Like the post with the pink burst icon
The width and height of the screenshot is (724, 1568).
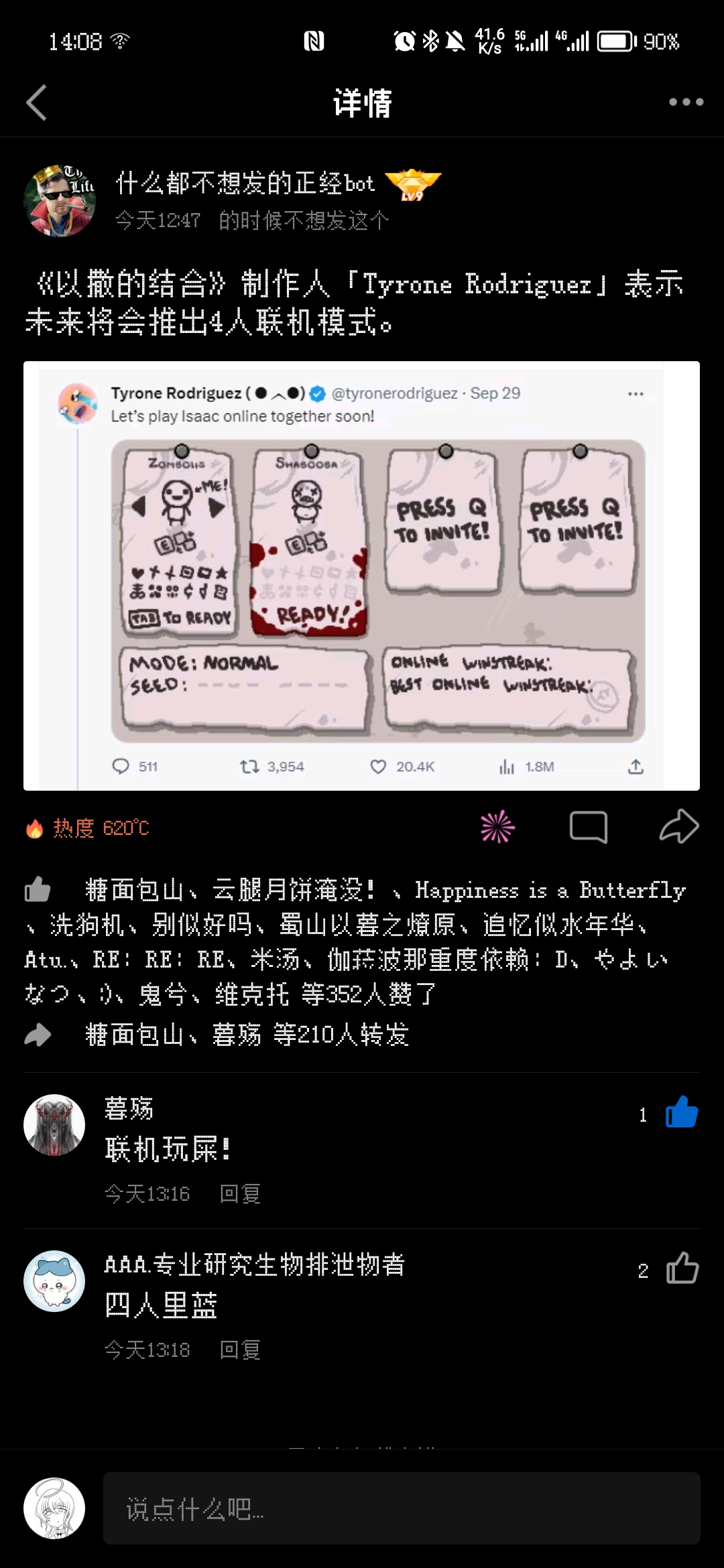coord(497,827)
